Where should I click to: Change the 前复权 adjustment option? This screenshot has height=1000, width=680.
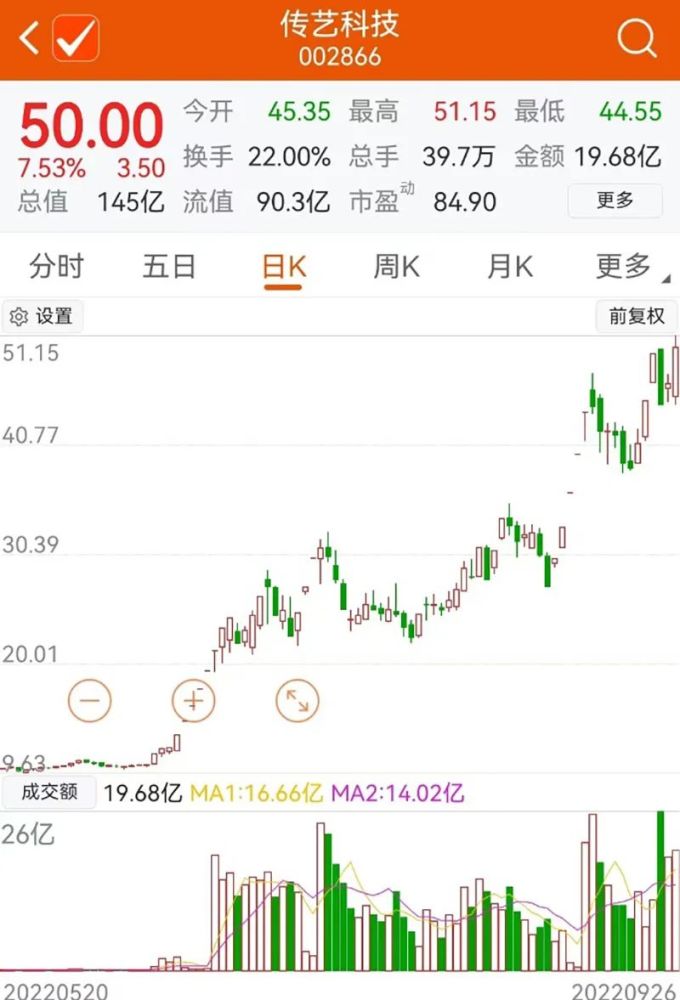coord(636,316)
